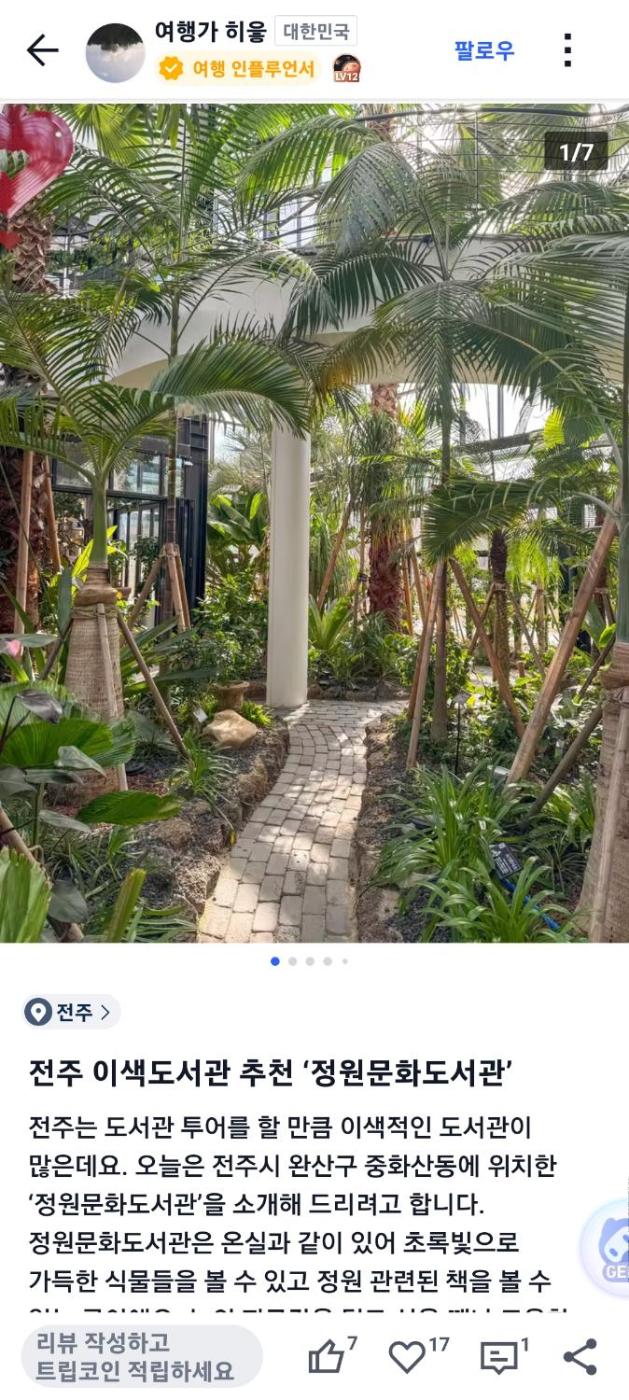Screen dimensions: 629x1400
Task: Open the comments on this post
Action: pos(498,1356)
